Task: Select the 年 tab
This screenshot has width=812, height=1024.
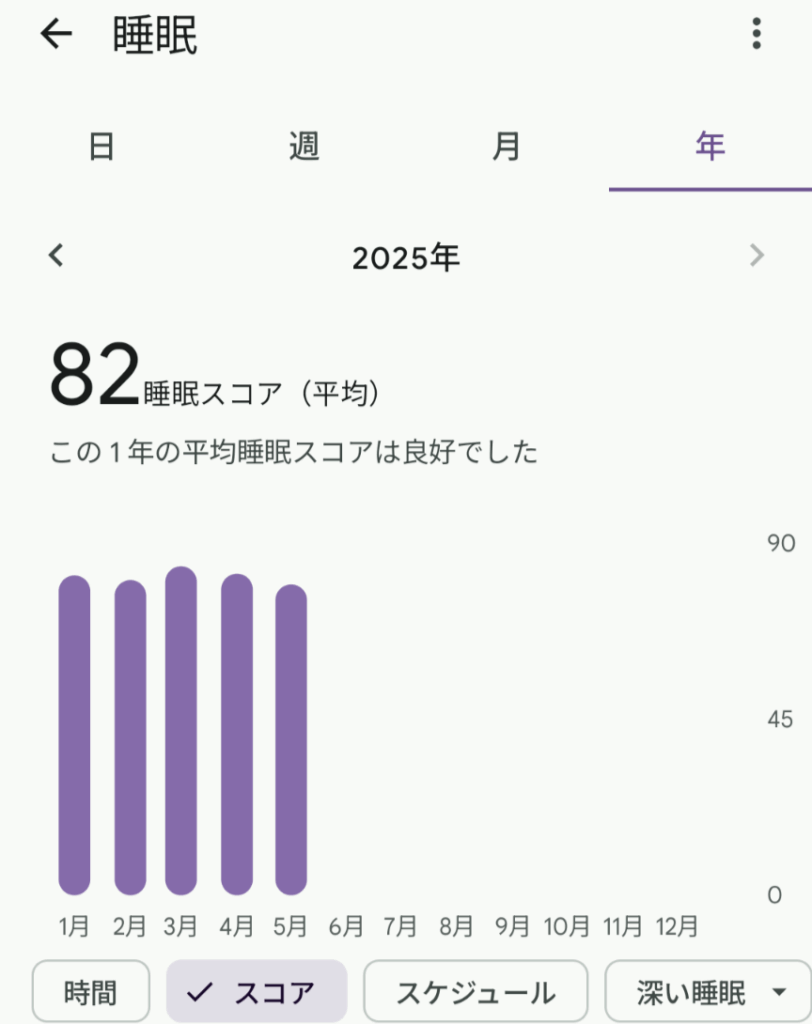Action: 710,147
